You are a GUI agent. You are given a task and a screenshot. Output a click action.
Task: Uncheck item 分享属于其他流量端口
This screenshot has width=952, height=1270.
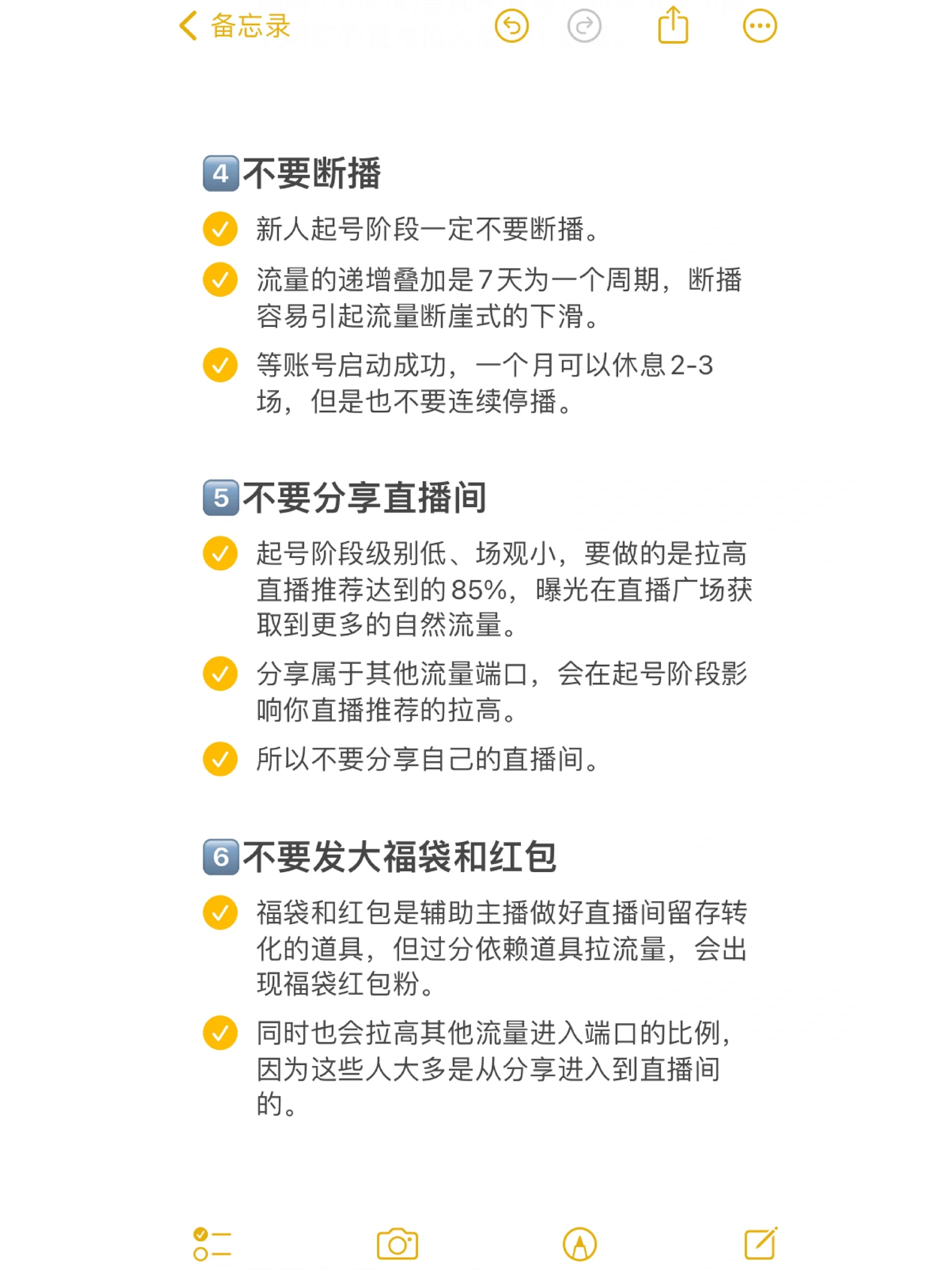click(220, 674)
